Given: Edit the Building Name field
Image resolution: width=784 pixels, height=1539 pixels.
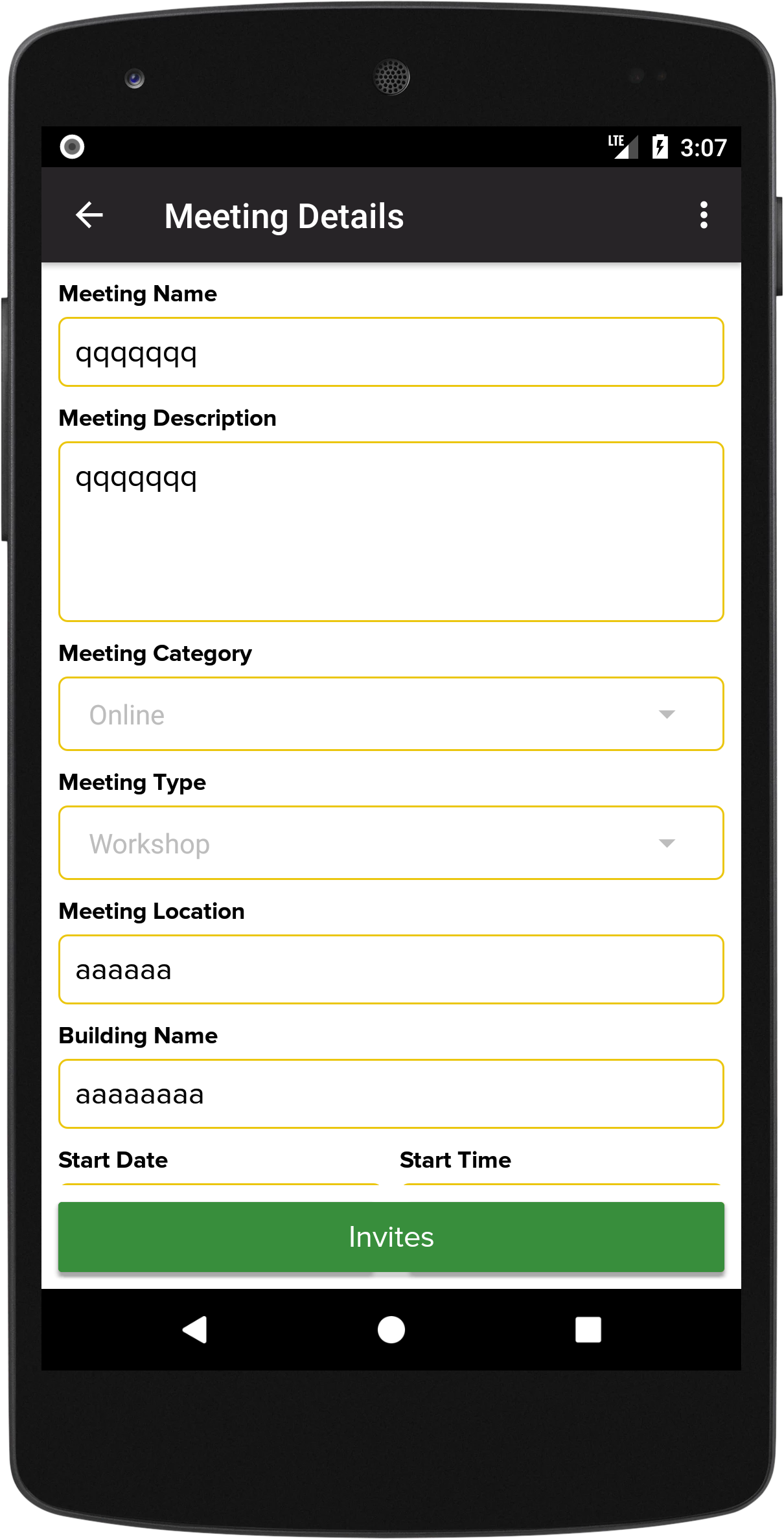Looking at the screenshot, I should click(391, 1094).
